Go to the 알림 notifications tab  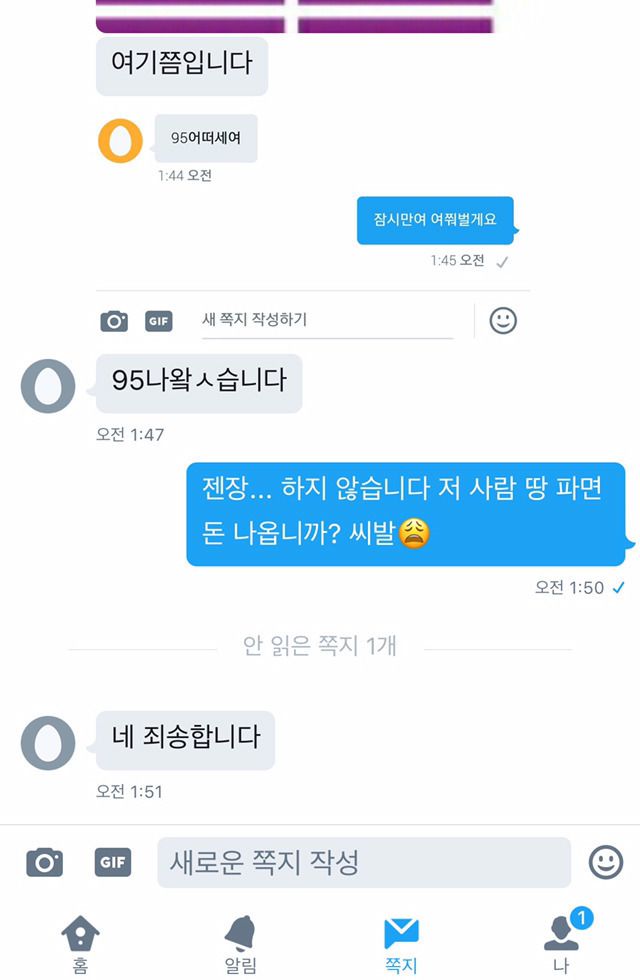240,943
